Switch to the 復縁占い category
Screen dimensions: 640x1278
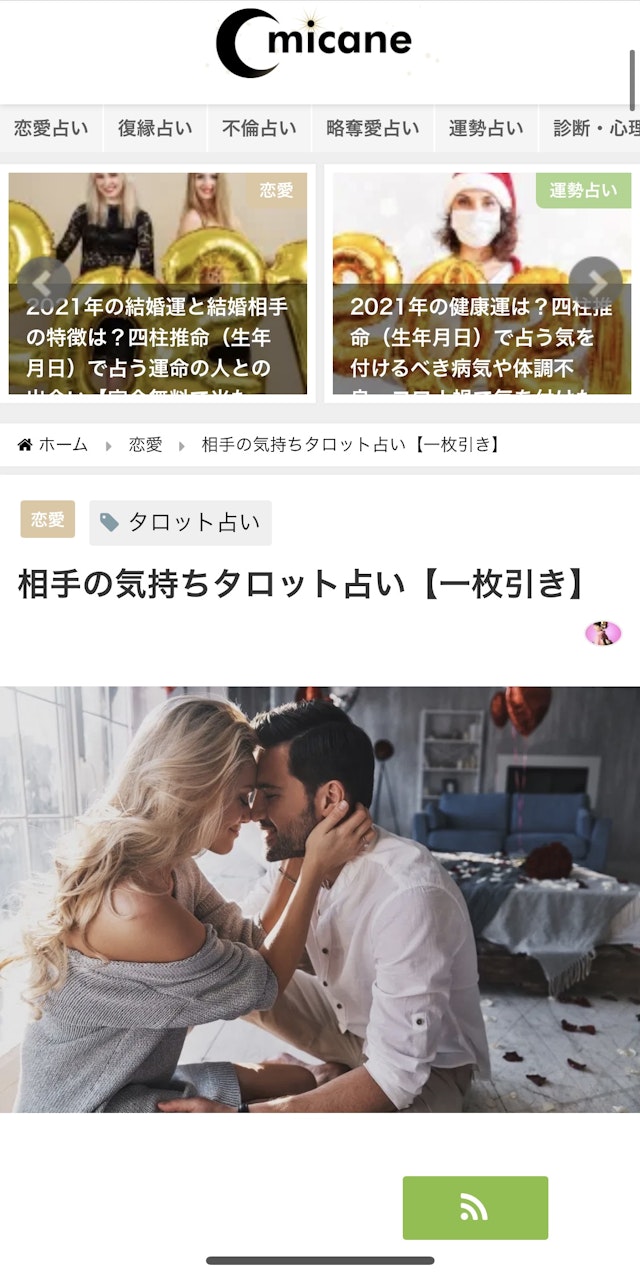[155, 128]
